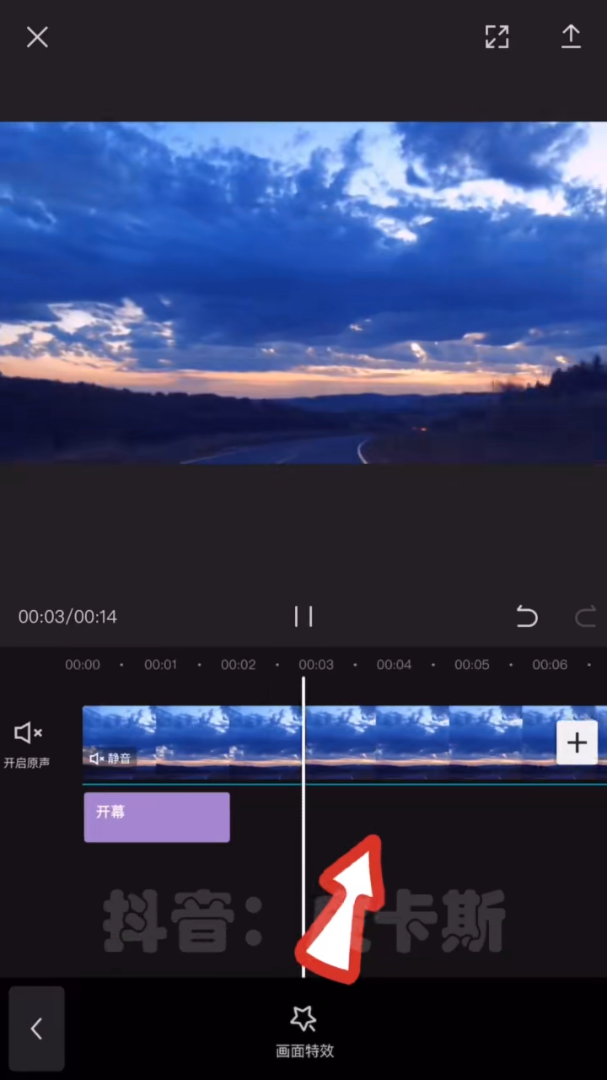The height and width of the screenshot is (1080, 607).
Task: Pause the video playback
Action: coord(304,616)
